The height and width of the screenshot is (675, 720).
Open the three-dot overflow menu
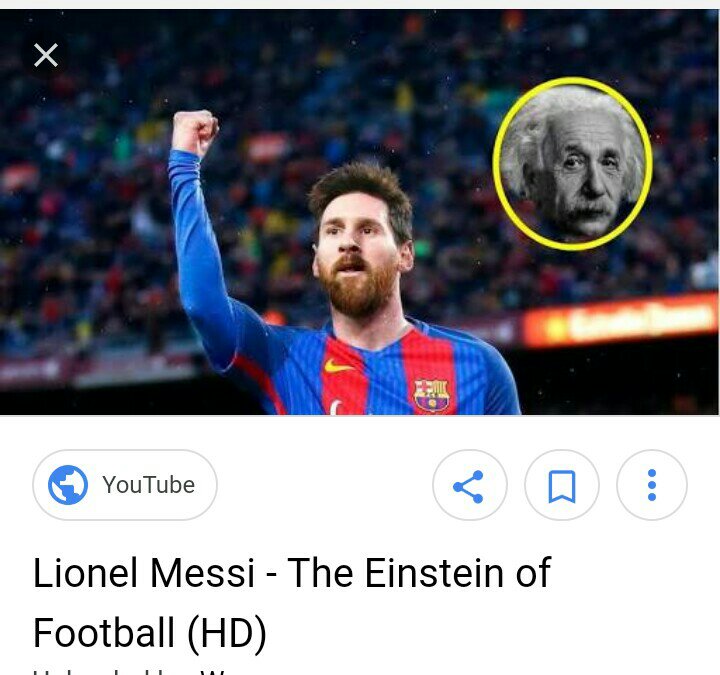tap(652, 486)
